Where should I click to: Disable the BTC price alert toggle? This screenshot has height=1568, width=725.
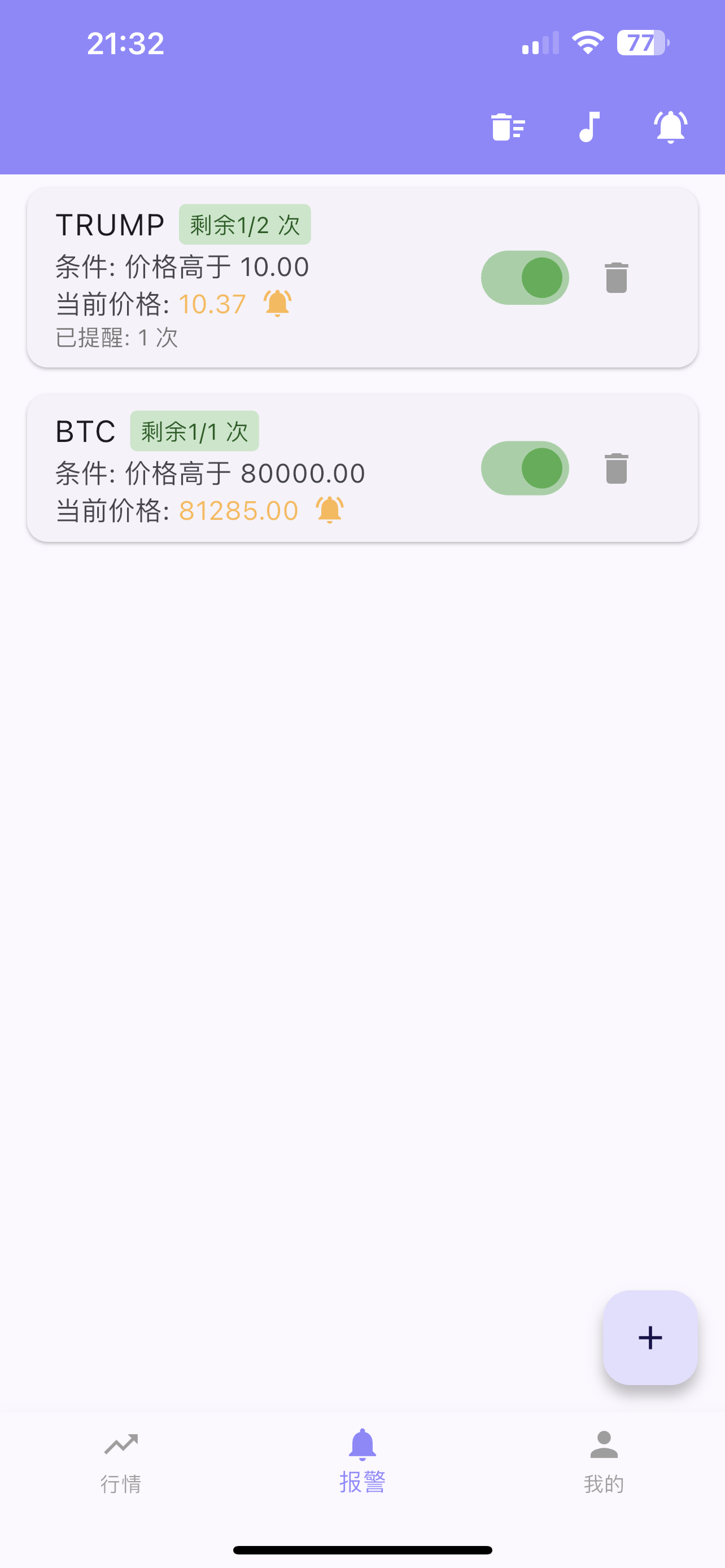coord(525,467)
